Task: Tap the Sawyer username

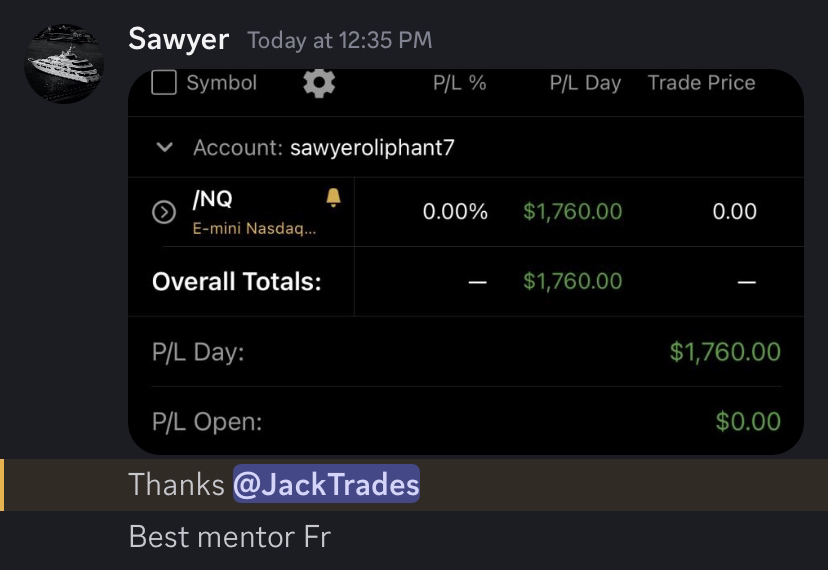Action: click(178, 40)
